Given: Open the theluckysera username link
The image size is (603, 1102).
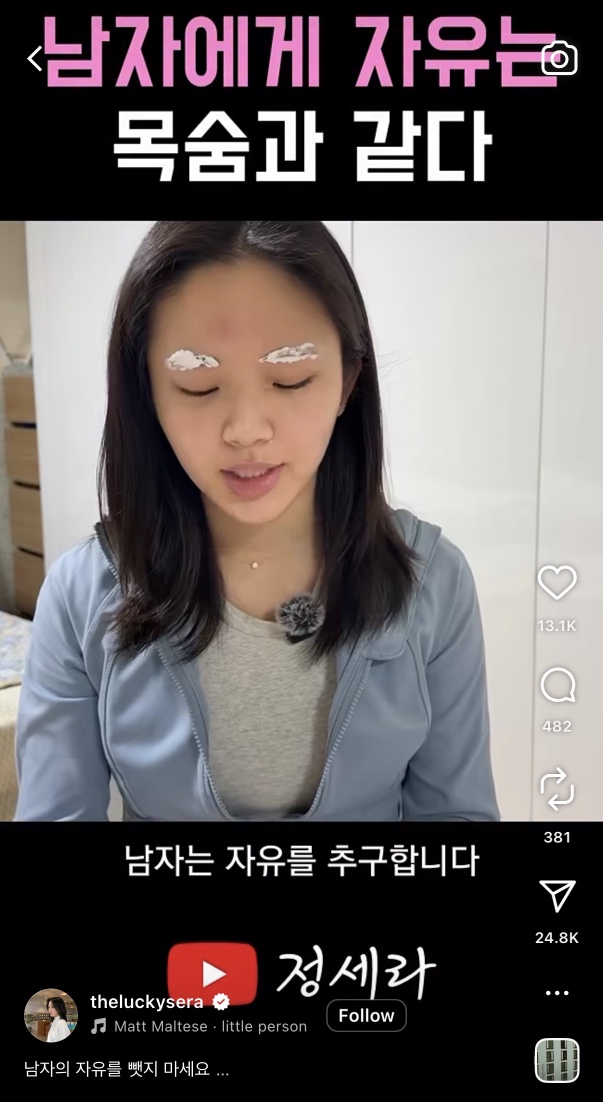Looking at the screenshot, I should point(147,1001).
